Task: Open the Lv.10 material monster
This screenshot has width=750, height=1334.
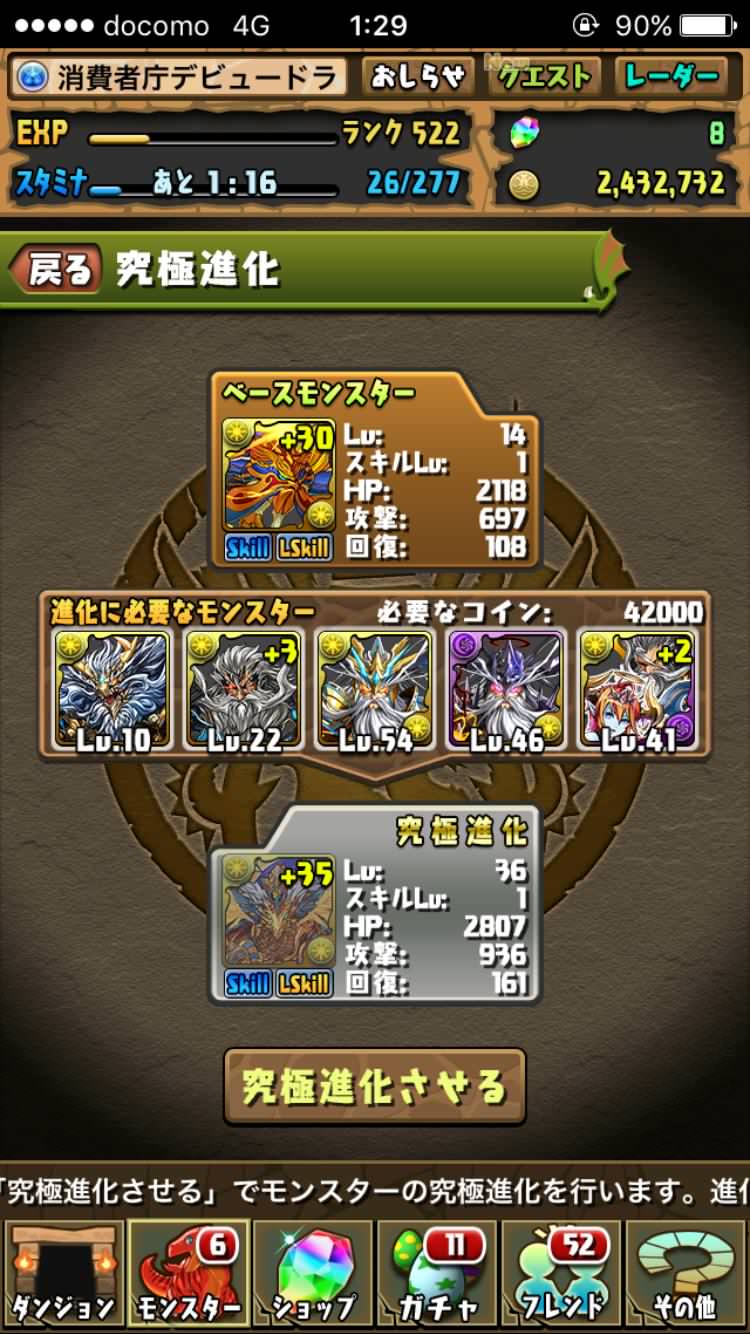Action: (115, 690)
